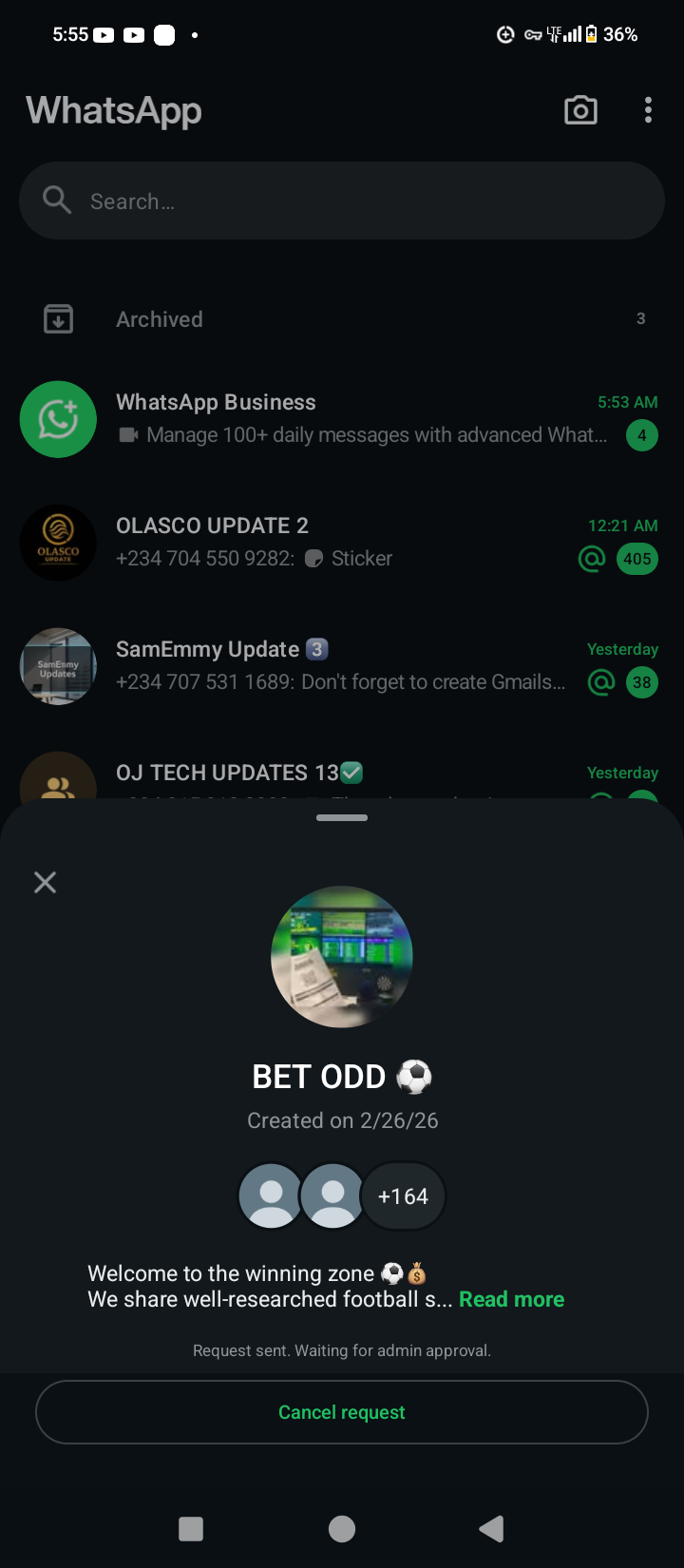Close the BET ODD group sheet
This screenshot has height=1568, width=684.
pyautogui.click(x=45, y=882)
